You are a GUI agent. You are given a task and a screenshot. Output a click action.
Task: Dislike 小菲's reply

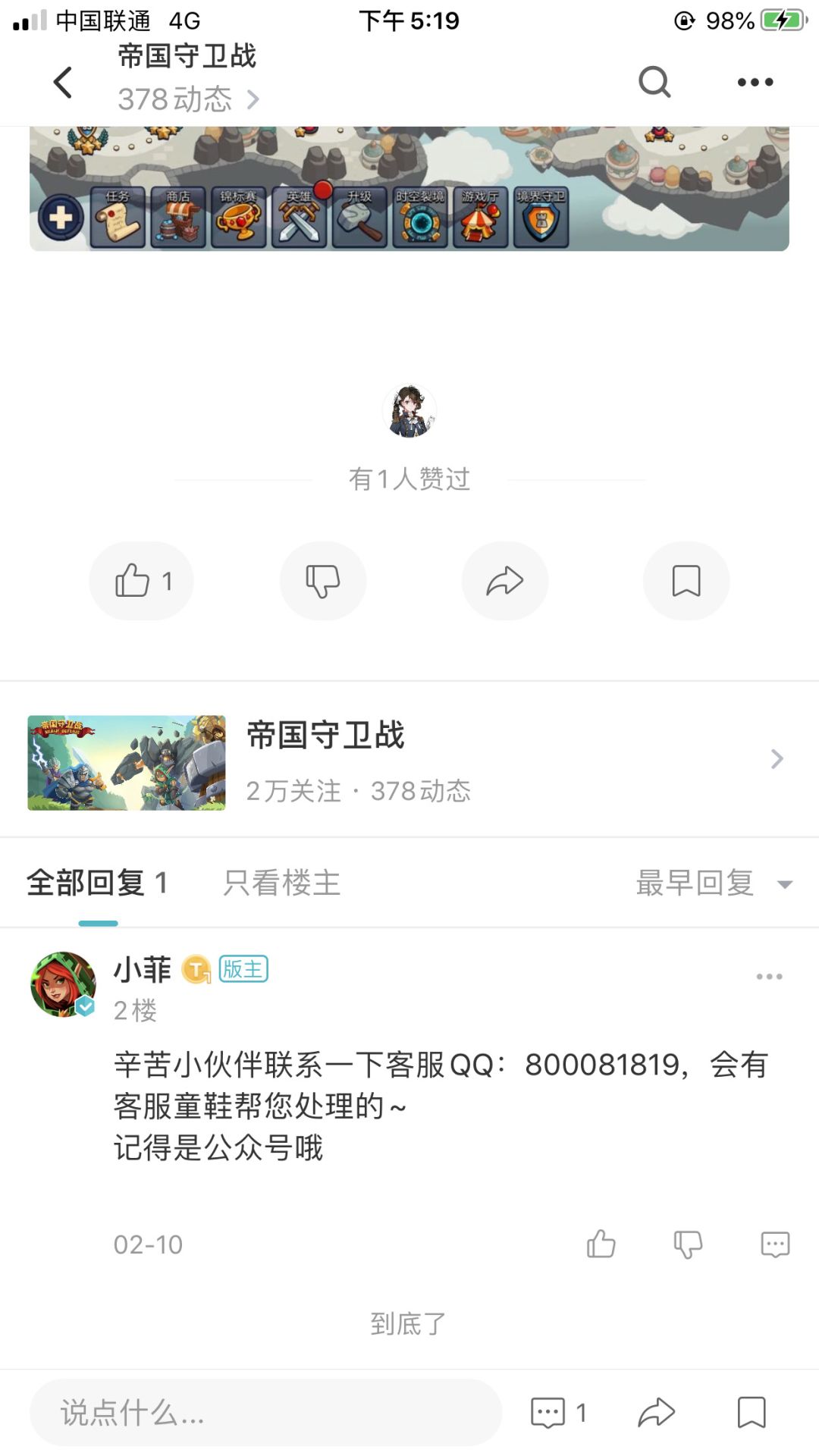point(688,1244)
